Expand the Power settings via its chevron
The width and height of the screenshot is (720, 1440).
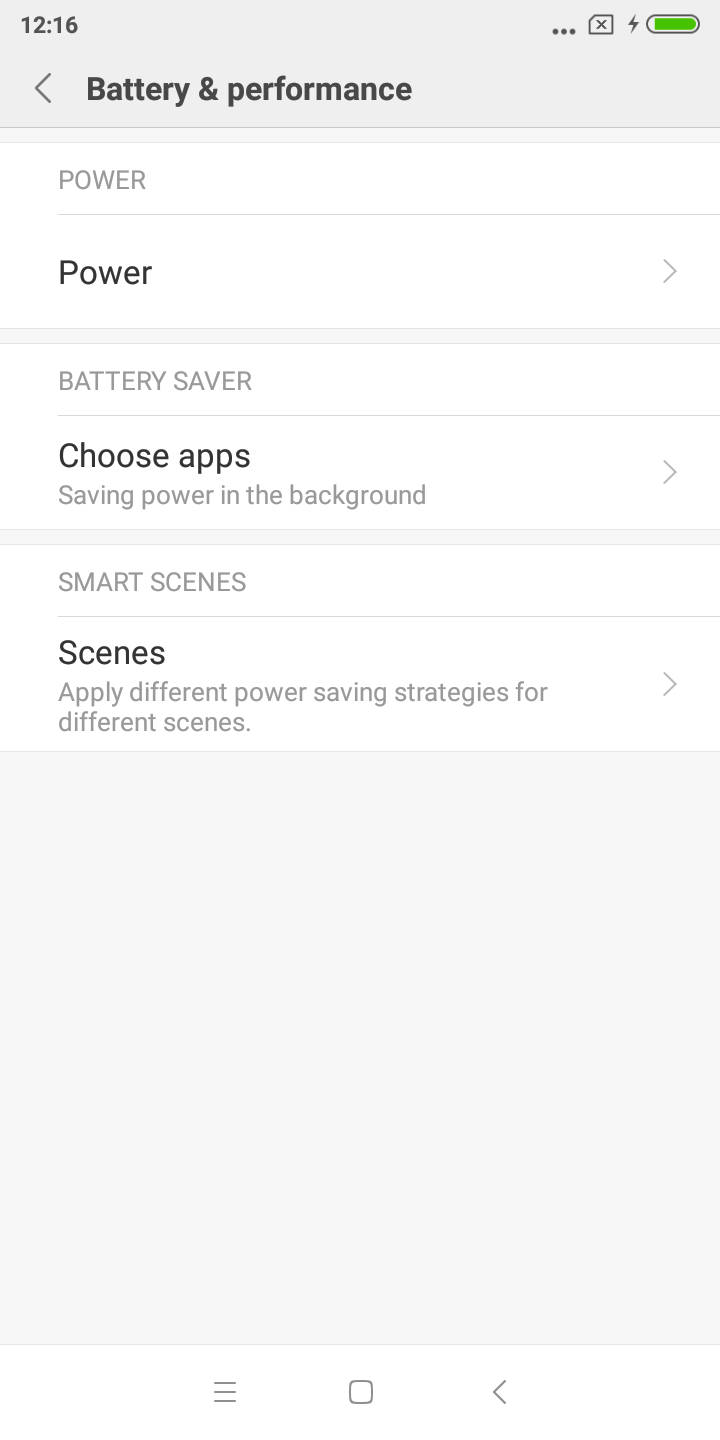pos(669,271)
